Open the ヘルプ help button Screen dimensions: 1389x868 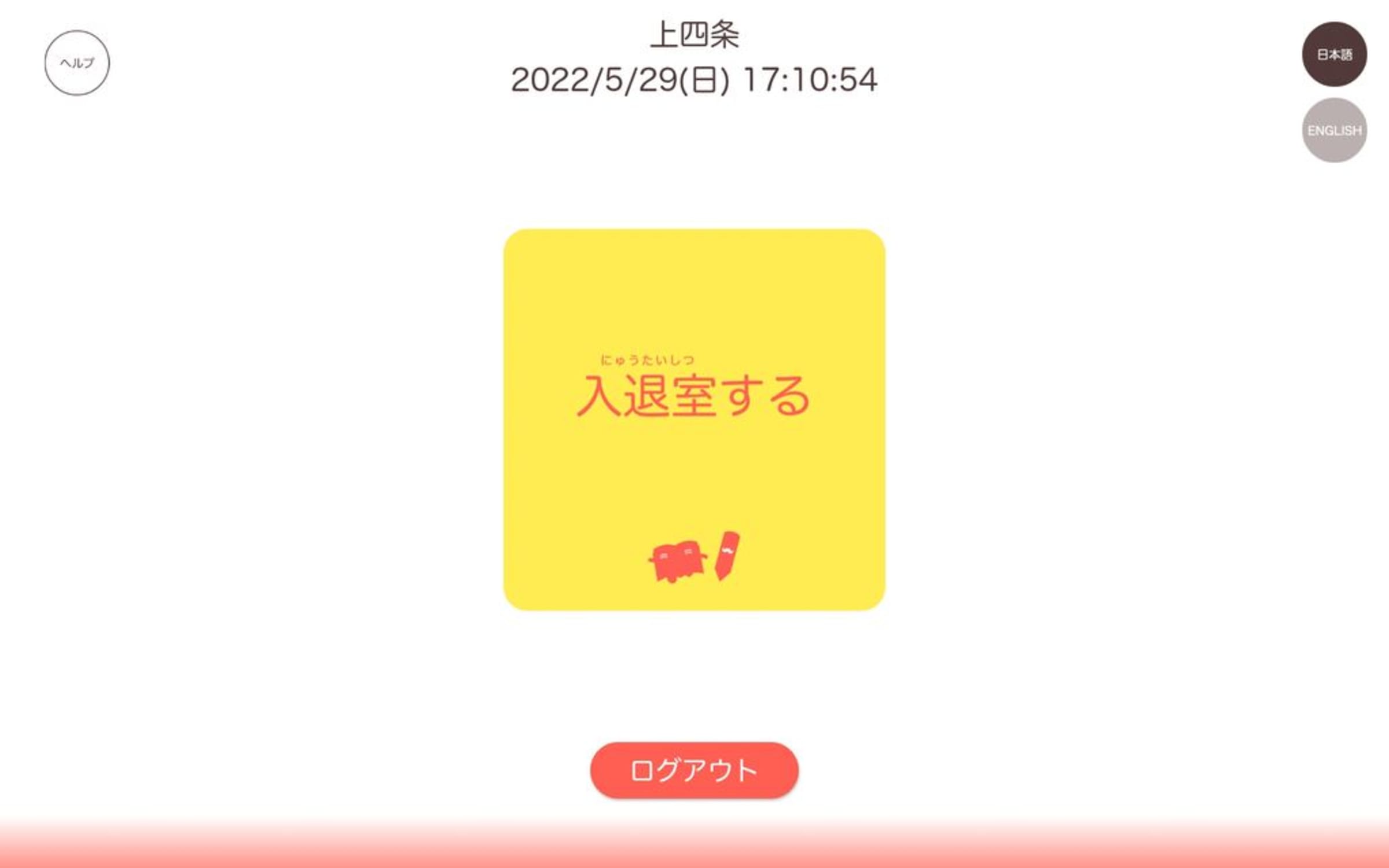(x=77, y=62)
